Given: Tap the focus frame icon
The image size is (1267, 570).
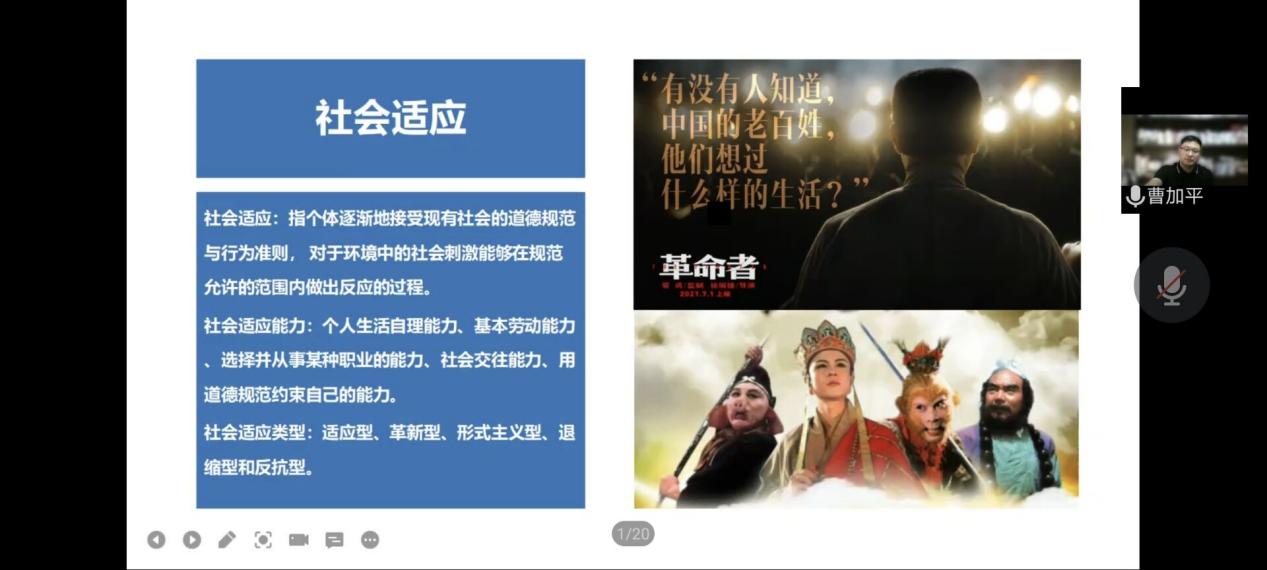Looking at the screenshot, I should 263,540.
